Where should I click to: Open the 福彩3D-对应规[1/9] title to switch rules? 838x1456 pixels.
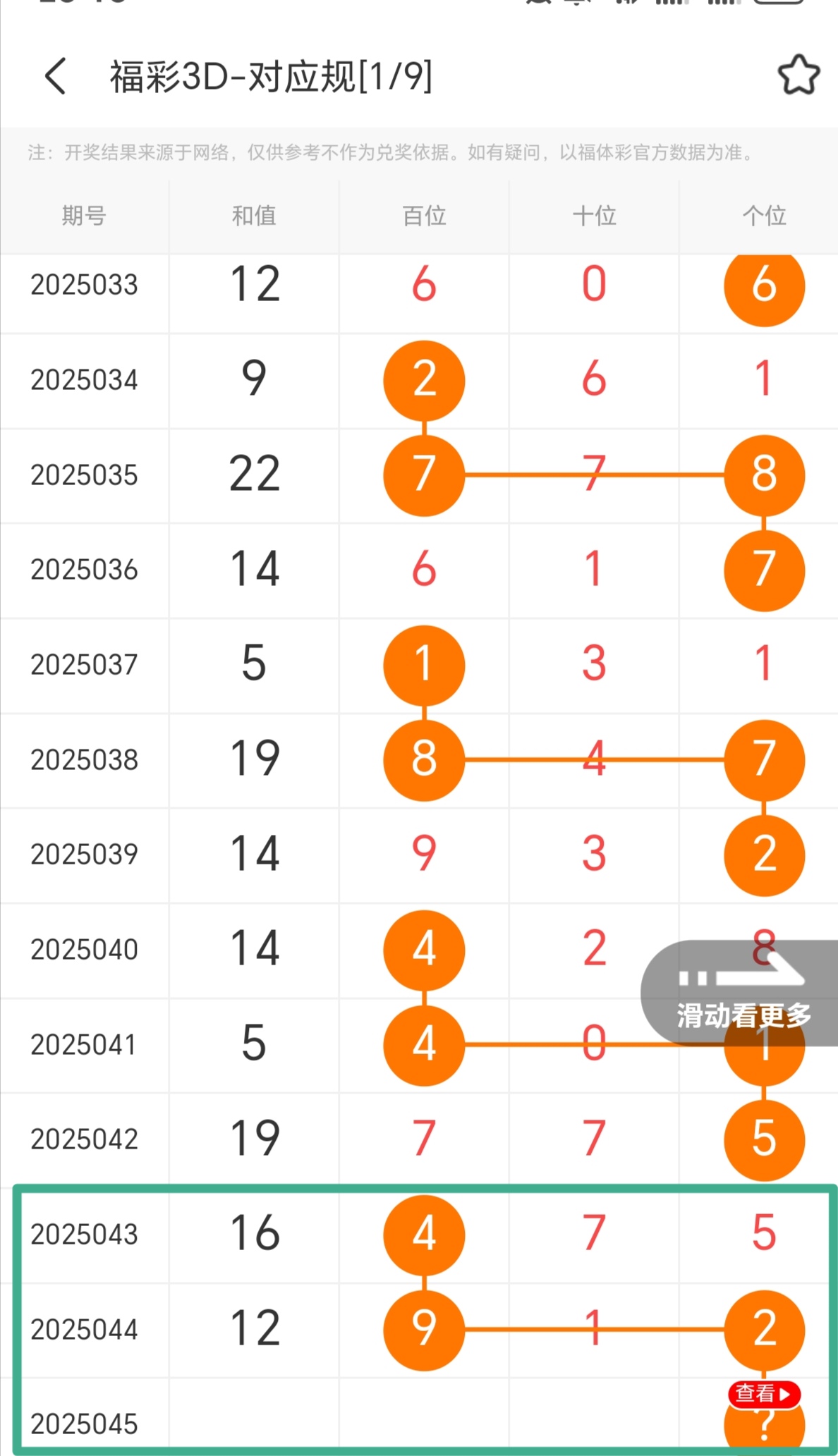(272, 78)
